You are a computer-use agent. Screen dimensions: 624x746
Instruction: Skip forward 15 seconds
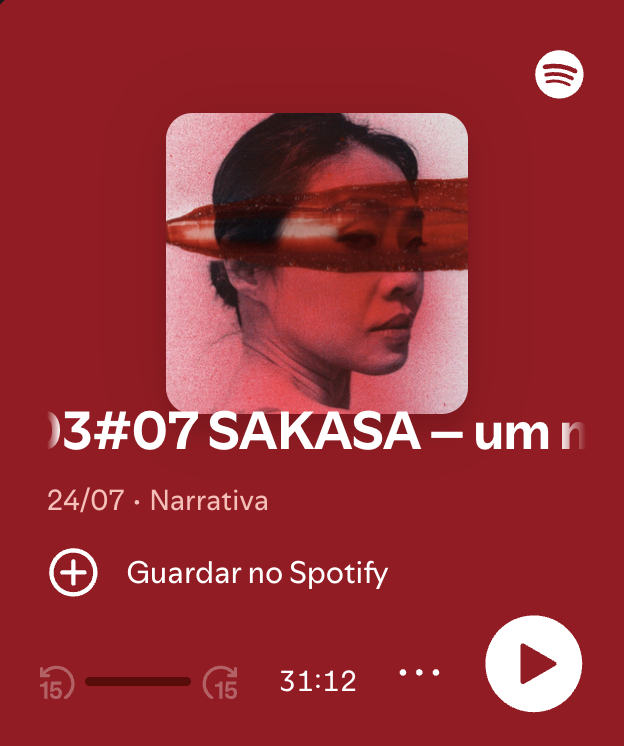point(220,683)
